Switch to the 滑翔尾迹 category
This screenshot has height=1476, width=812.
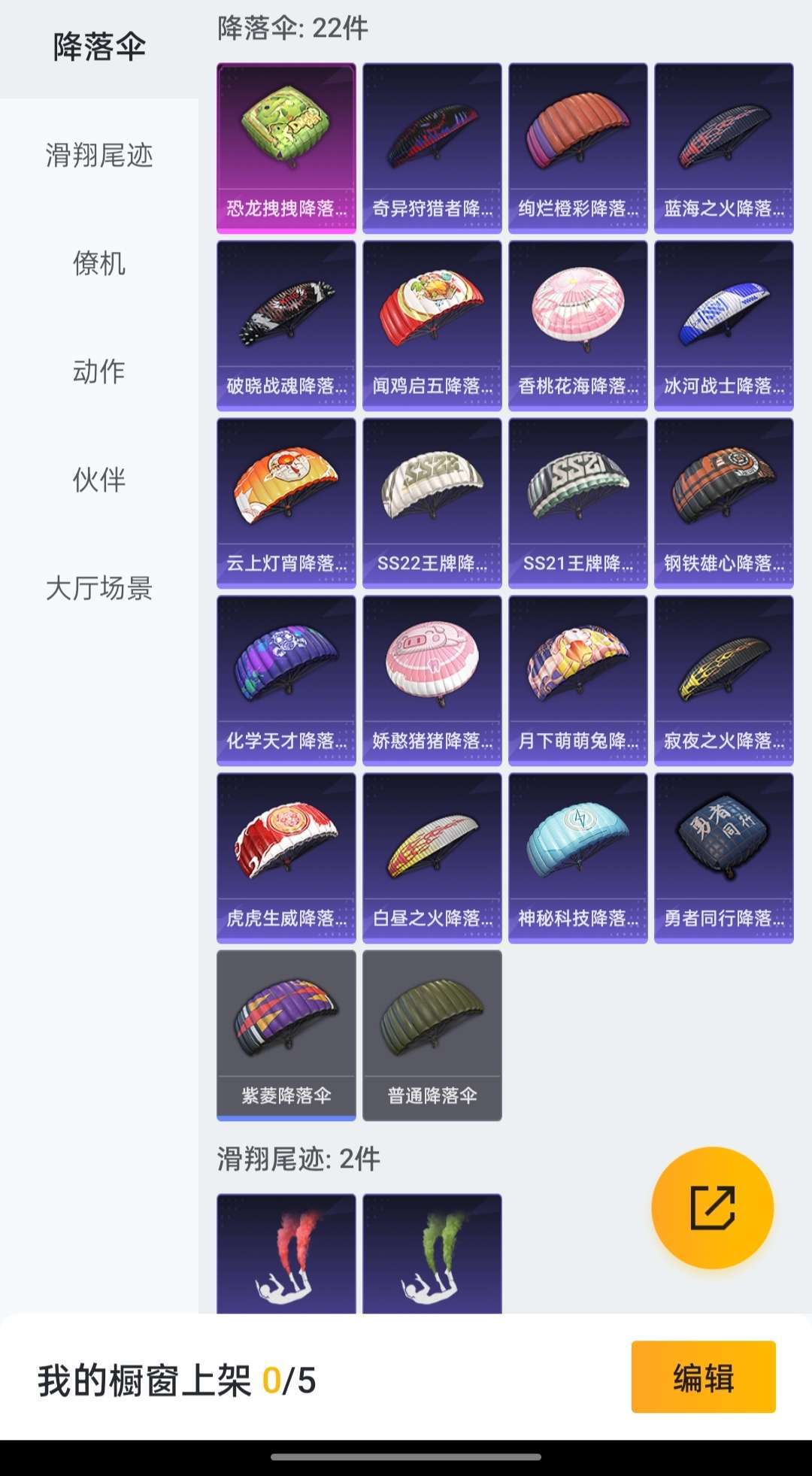point(99,156)
